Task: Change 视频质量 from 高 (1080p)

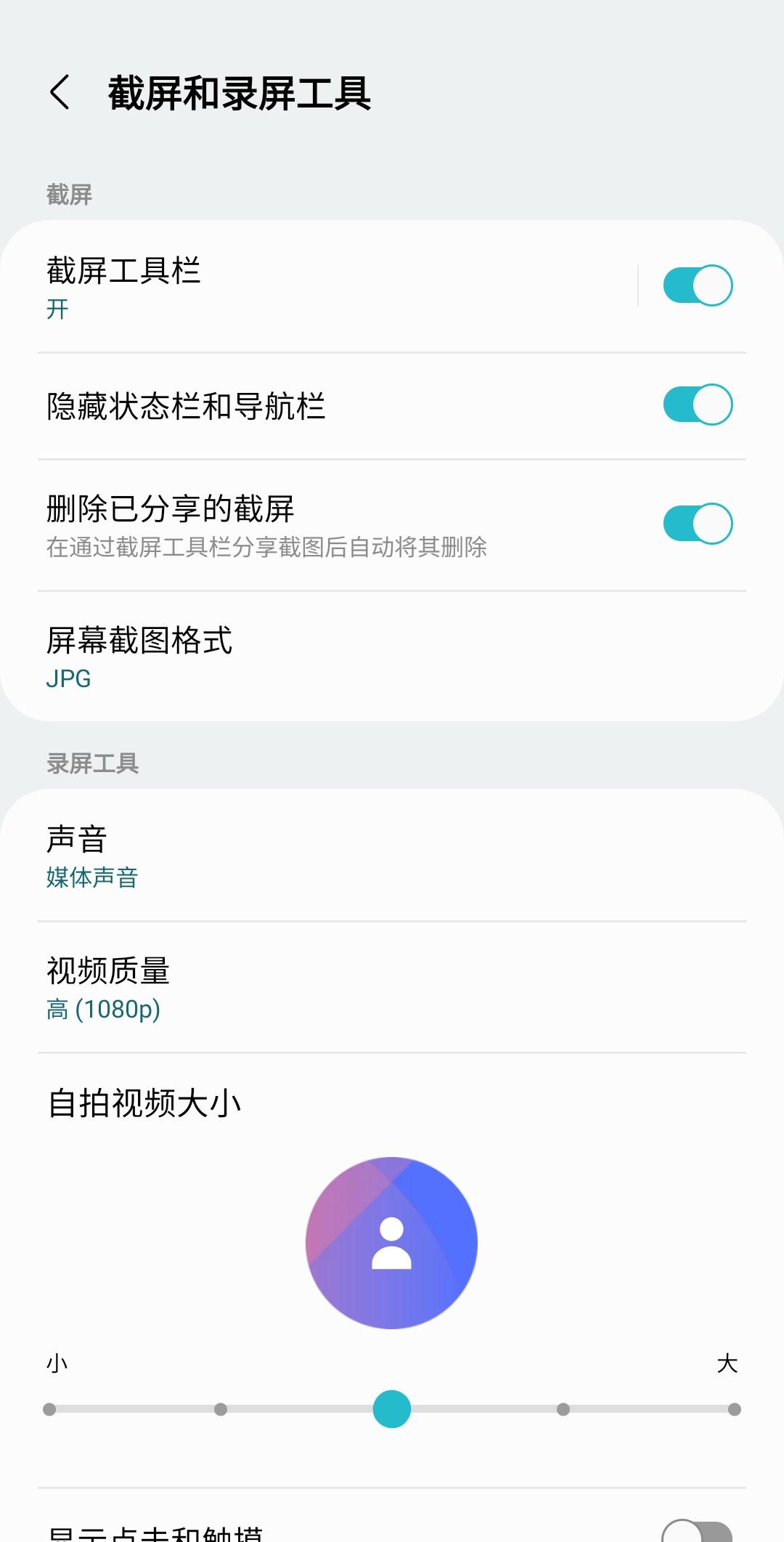Action: point(290,988)
